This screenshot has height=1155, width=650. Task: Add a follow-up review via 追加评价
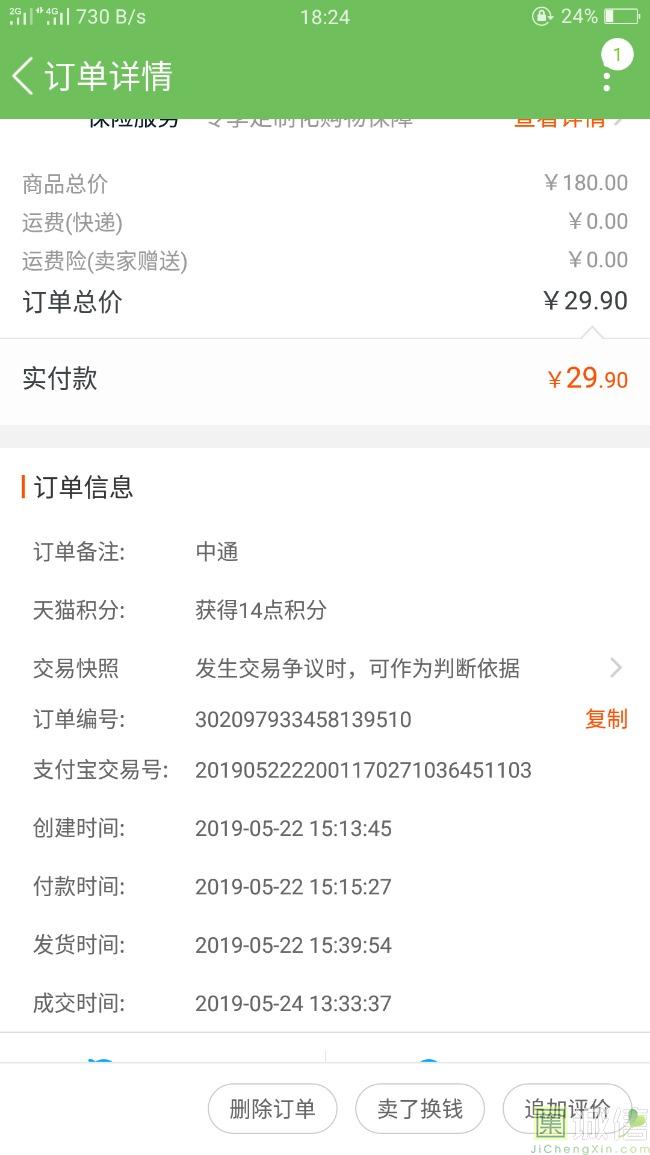566,1108
